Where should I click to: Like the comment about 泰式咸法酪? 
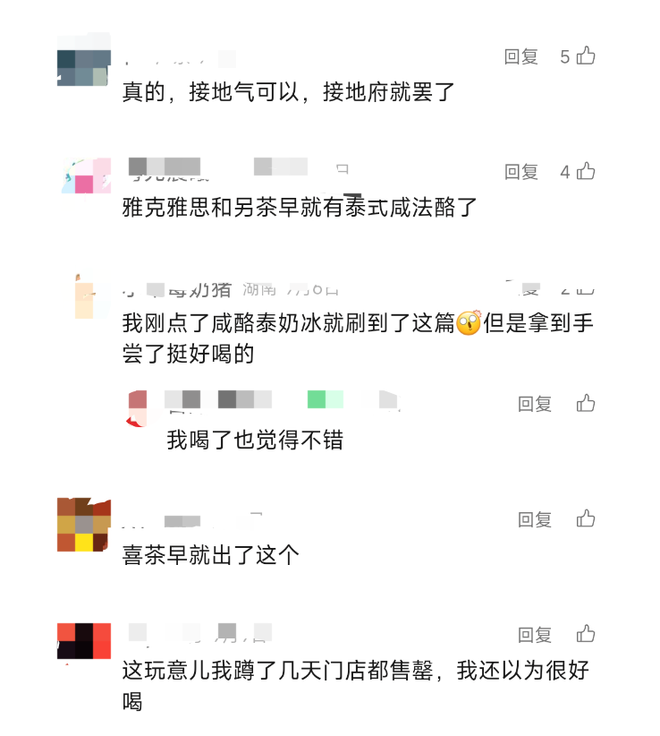click(x=585, y=172)
